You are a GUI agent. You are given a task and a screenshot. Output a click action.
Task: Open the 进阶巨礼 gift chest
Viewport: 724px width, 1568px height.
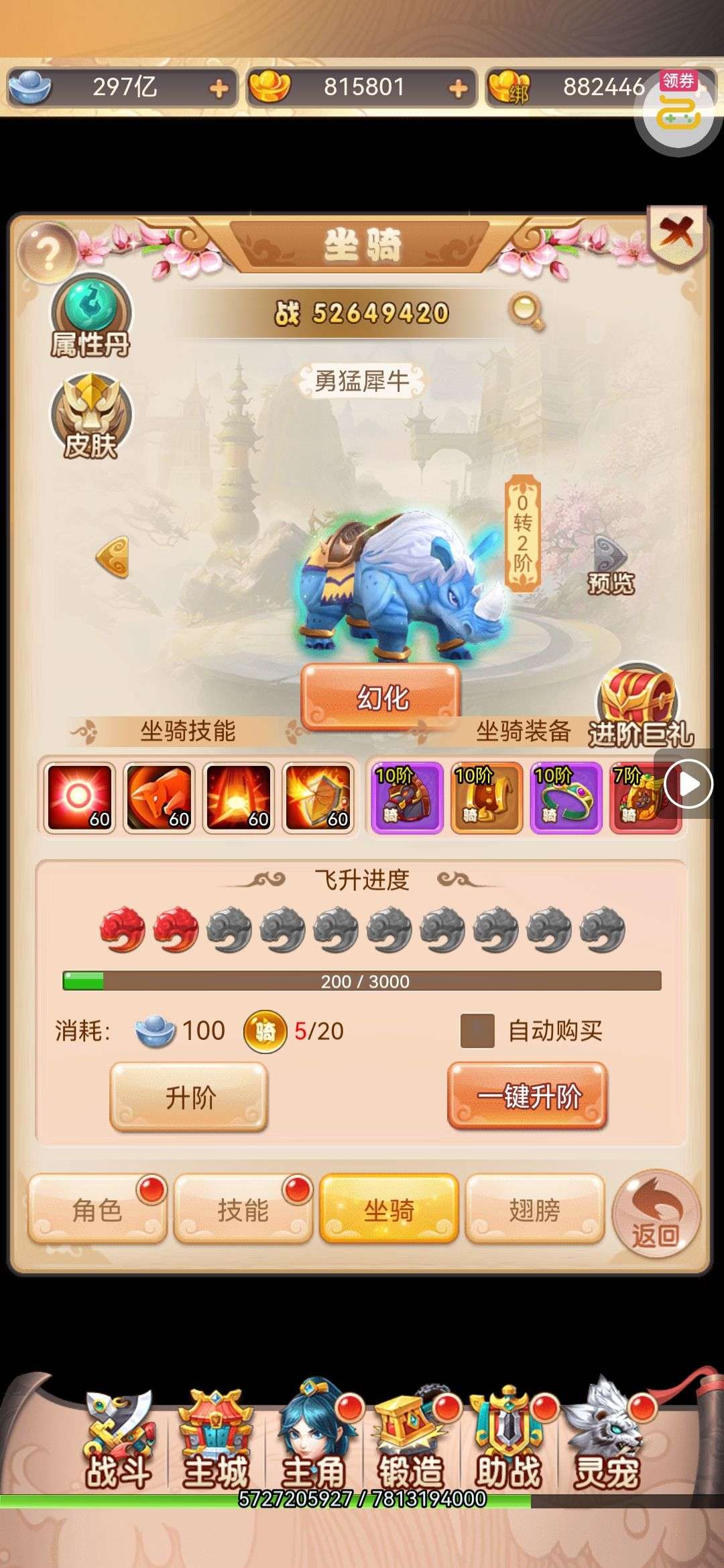click(638, 707)
